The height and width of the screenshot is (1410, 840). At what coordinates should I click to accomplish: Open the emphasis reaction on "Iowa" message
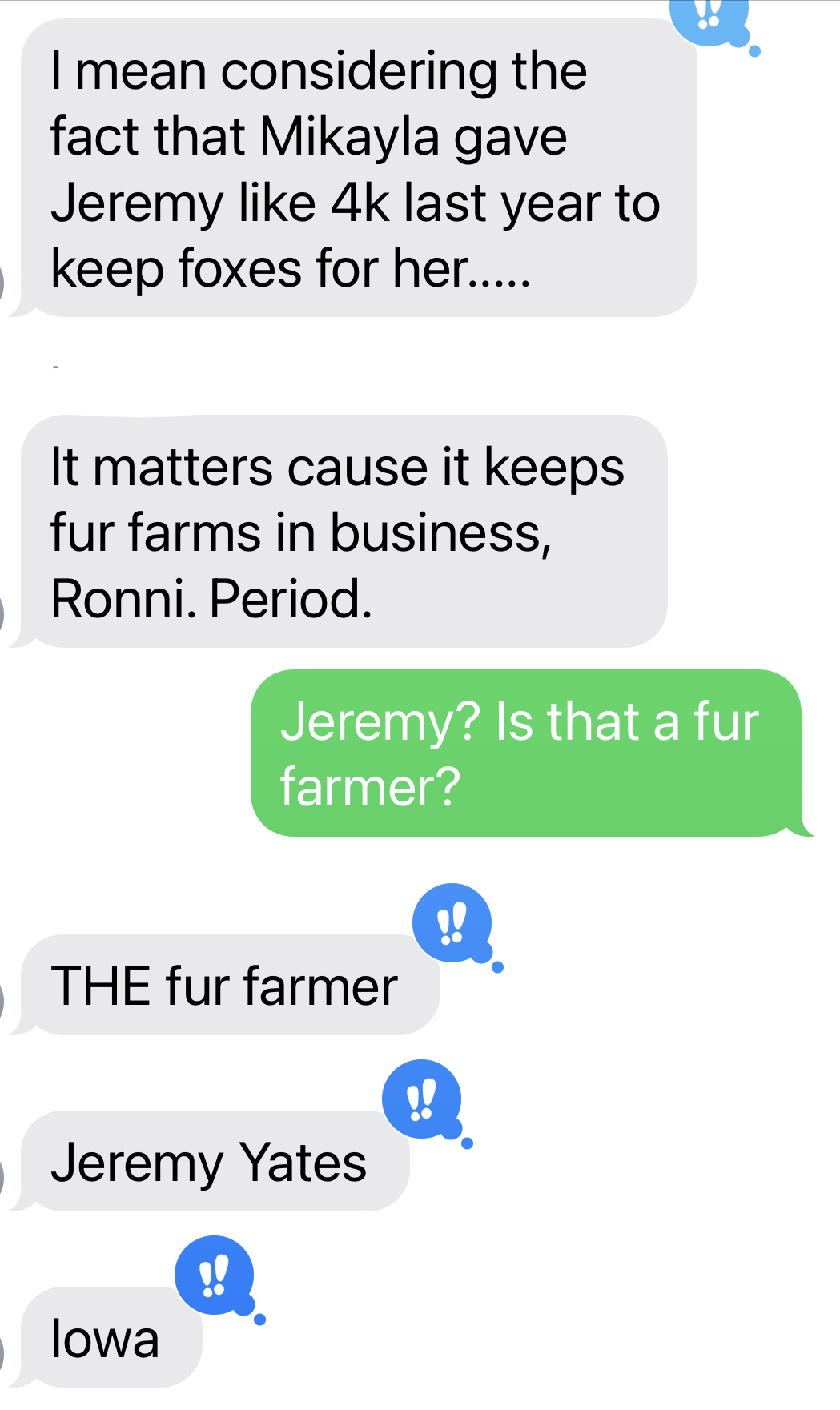(x=214, y=1275)
